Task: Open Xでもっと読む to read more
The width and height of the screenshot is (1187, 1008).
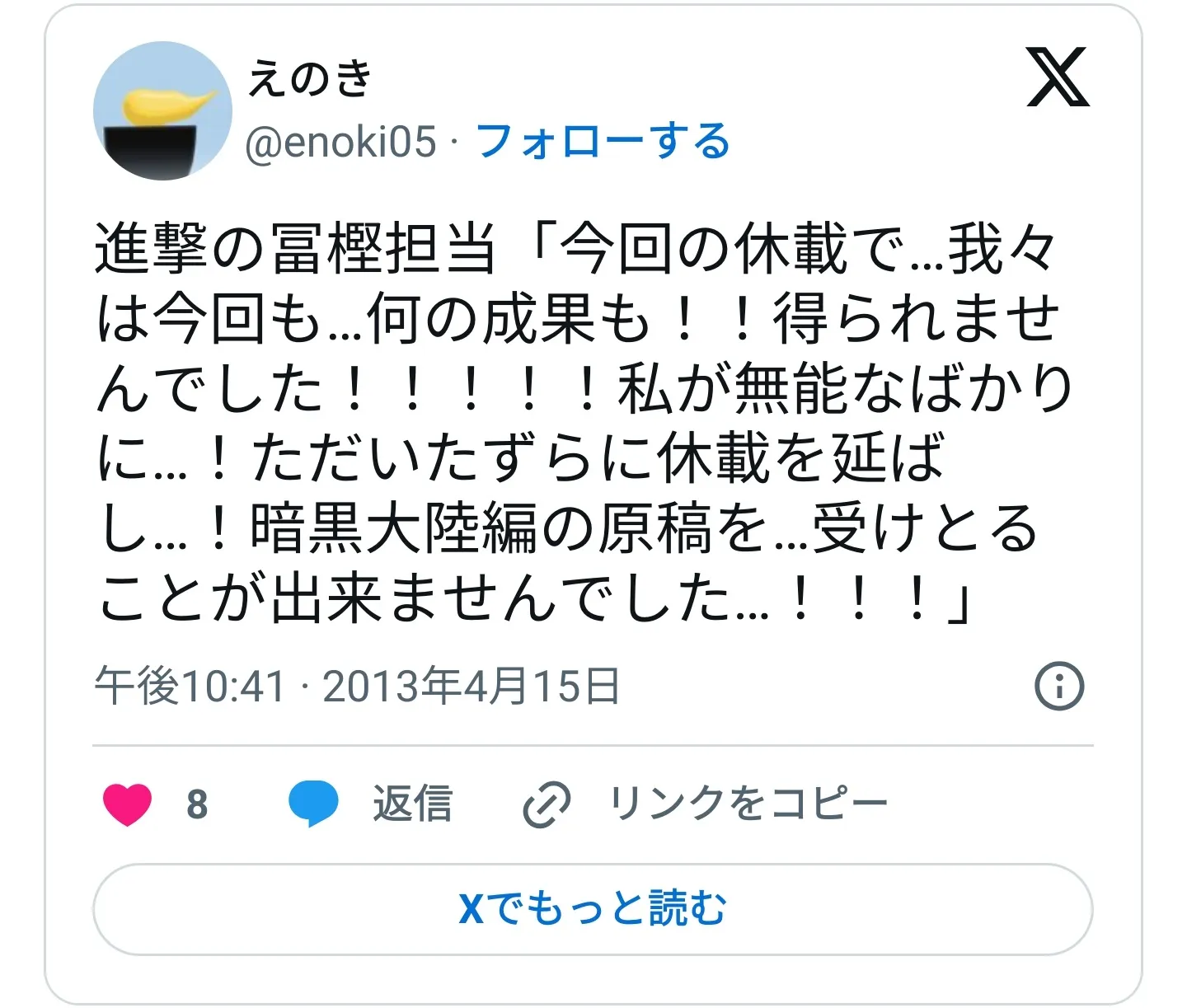Action: click(x=593, y=909)
